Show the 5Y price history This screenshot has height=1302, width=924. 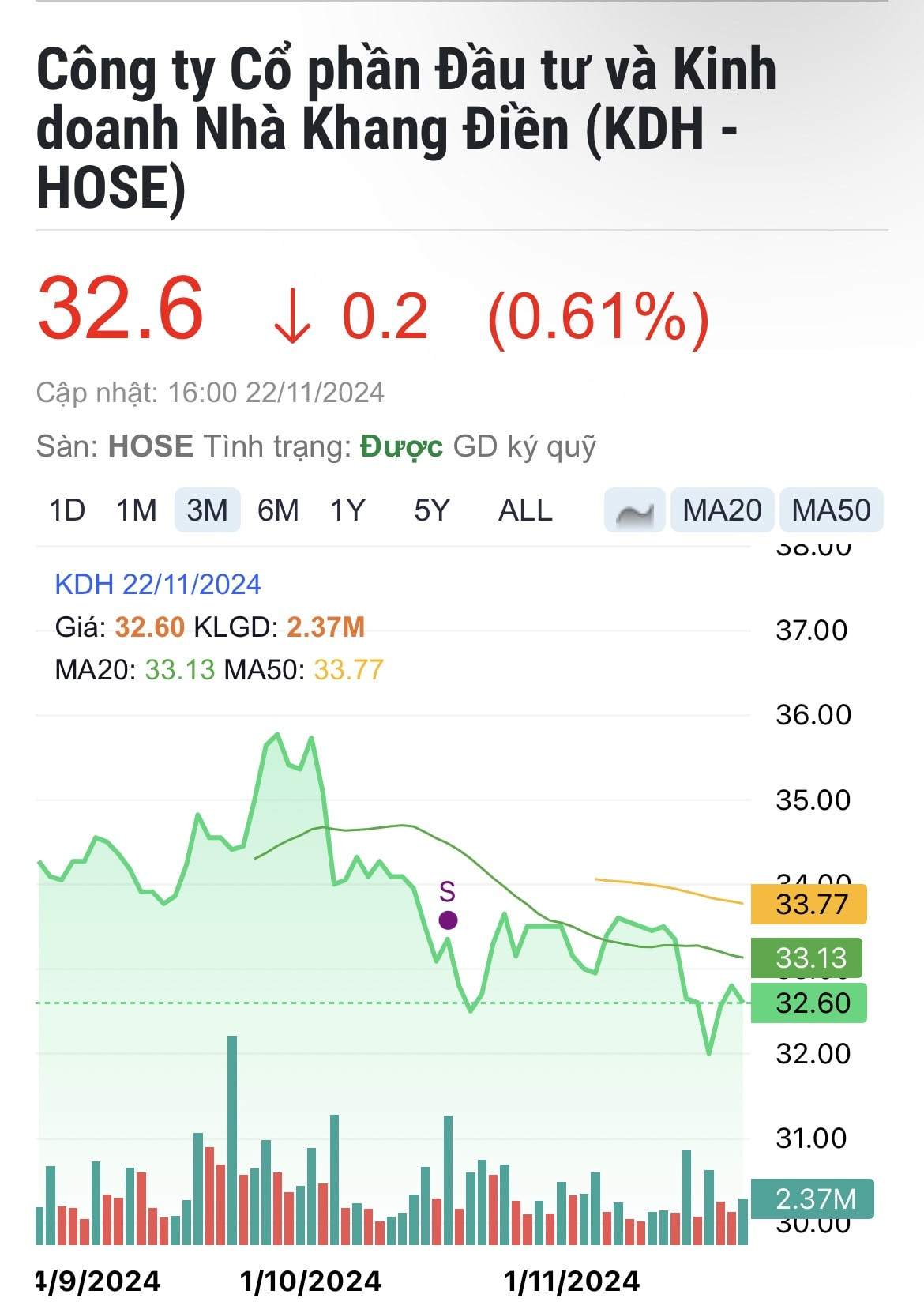[x=432, y=510]
